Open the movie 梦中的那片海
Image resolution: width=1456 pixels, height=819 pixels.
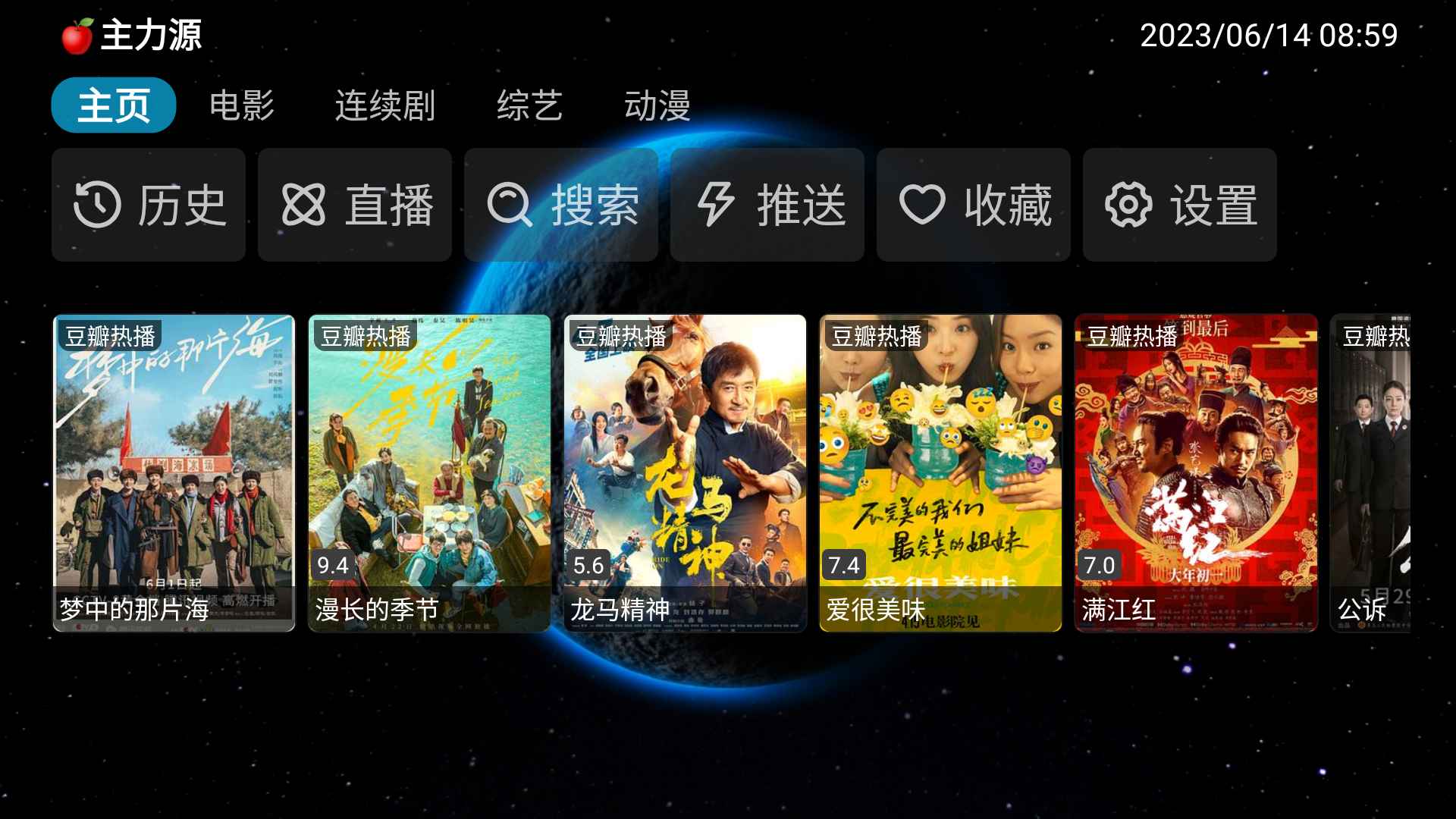(x=174, y=472)
